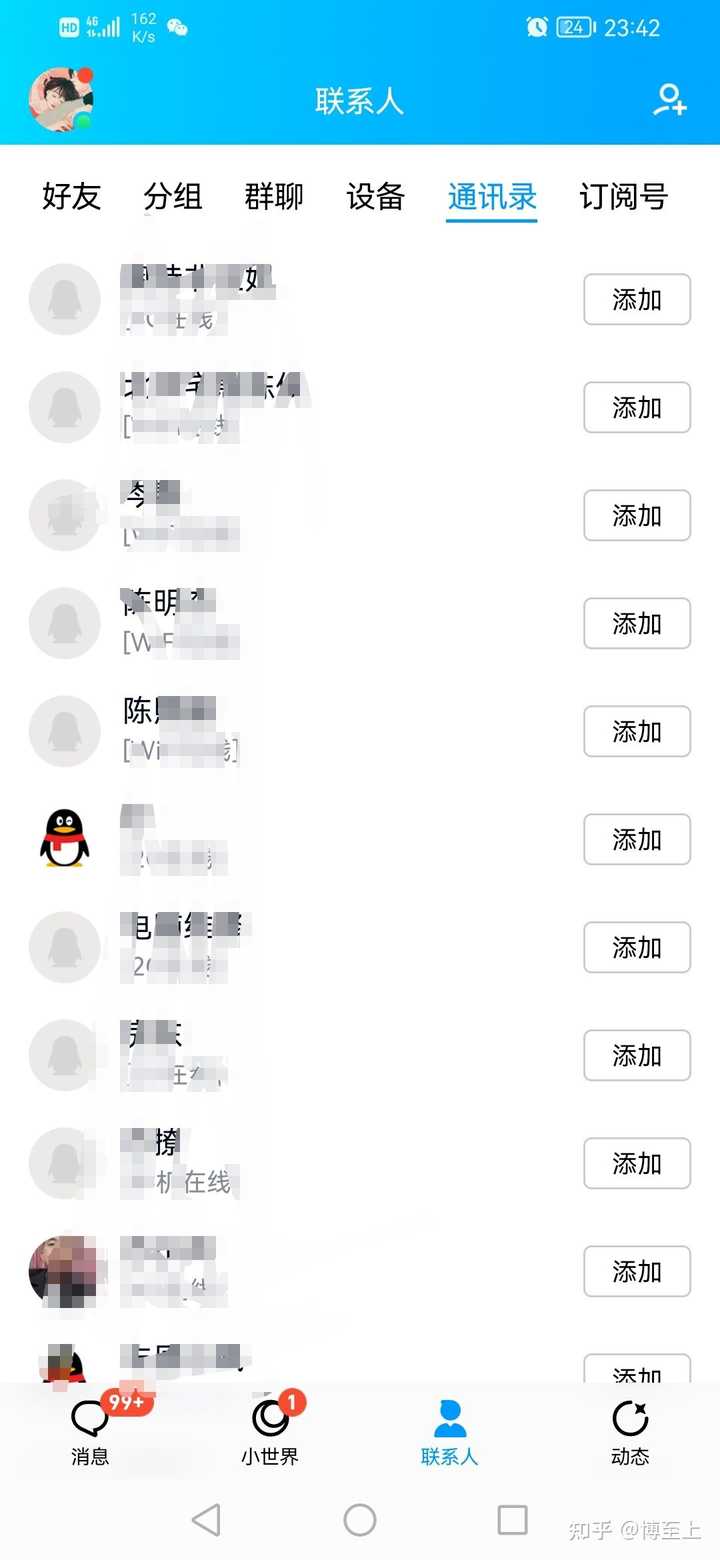Open the 分组 tab

click(x=174, y=197)
